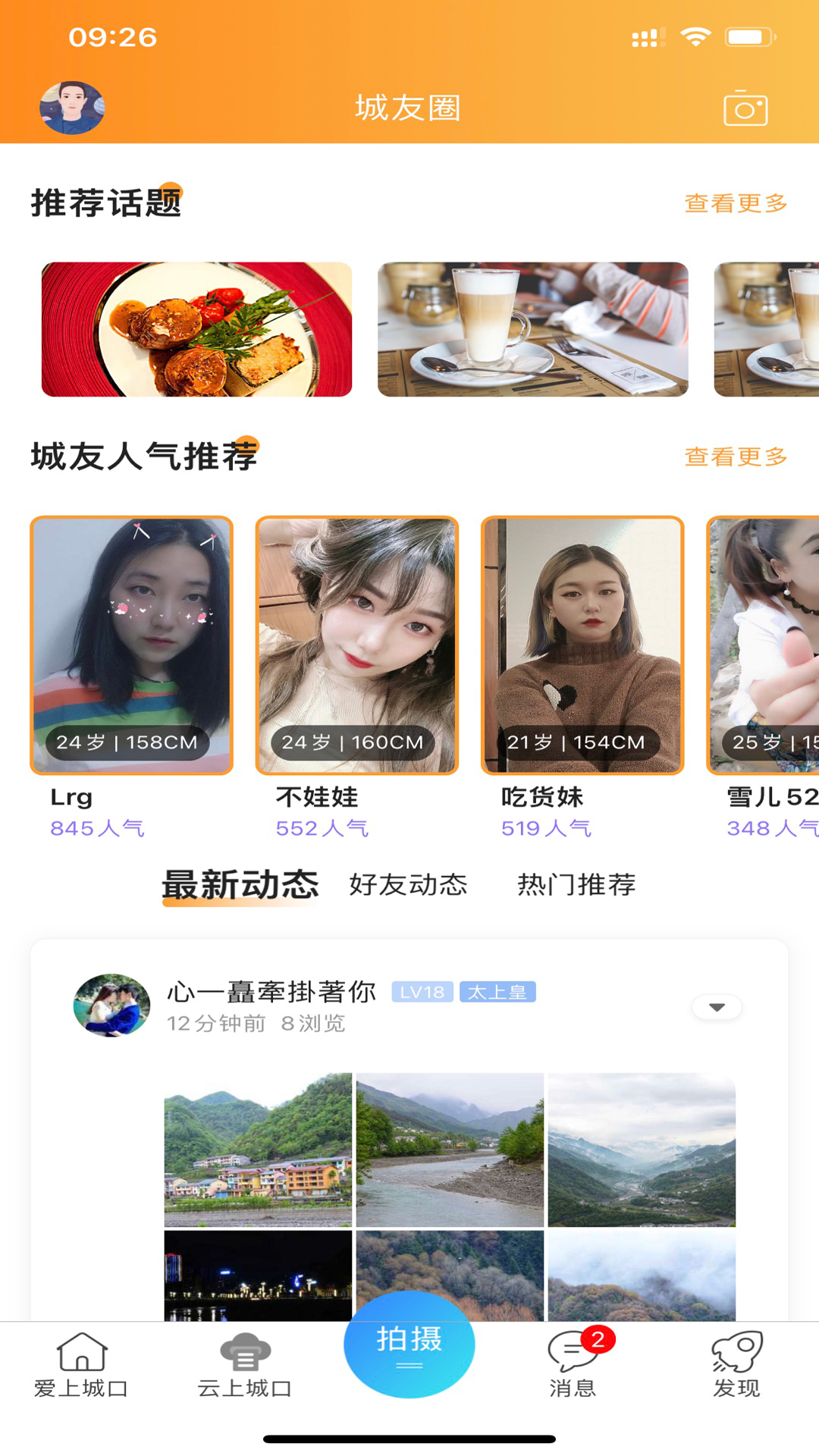Image resolution: width=819 pixels, height=1456 pixels.
Task: Open 查看更多 next to 推荐话题
Action: [x=736, y=203]
